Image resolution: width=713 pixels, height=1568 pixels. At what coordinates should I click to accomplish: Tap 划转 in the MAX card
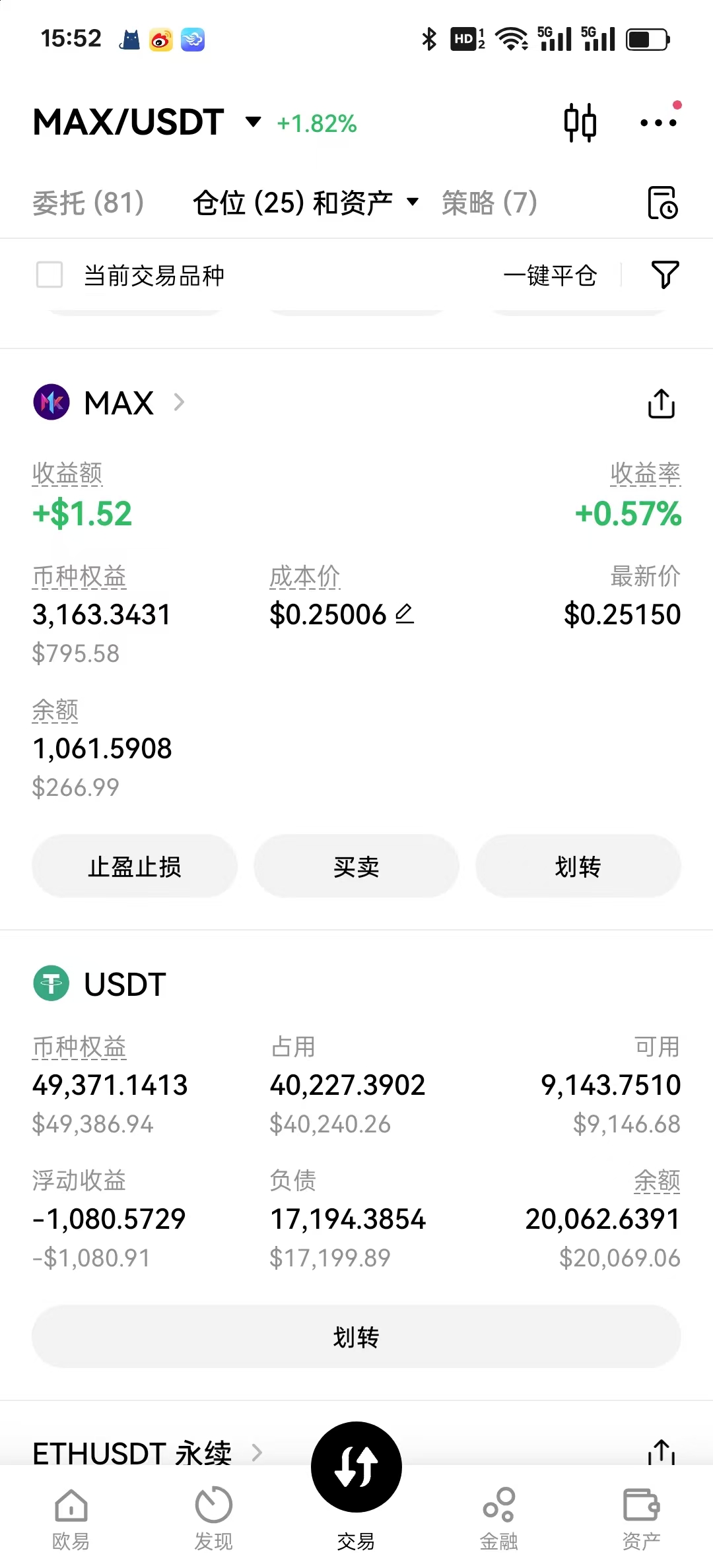578,866
